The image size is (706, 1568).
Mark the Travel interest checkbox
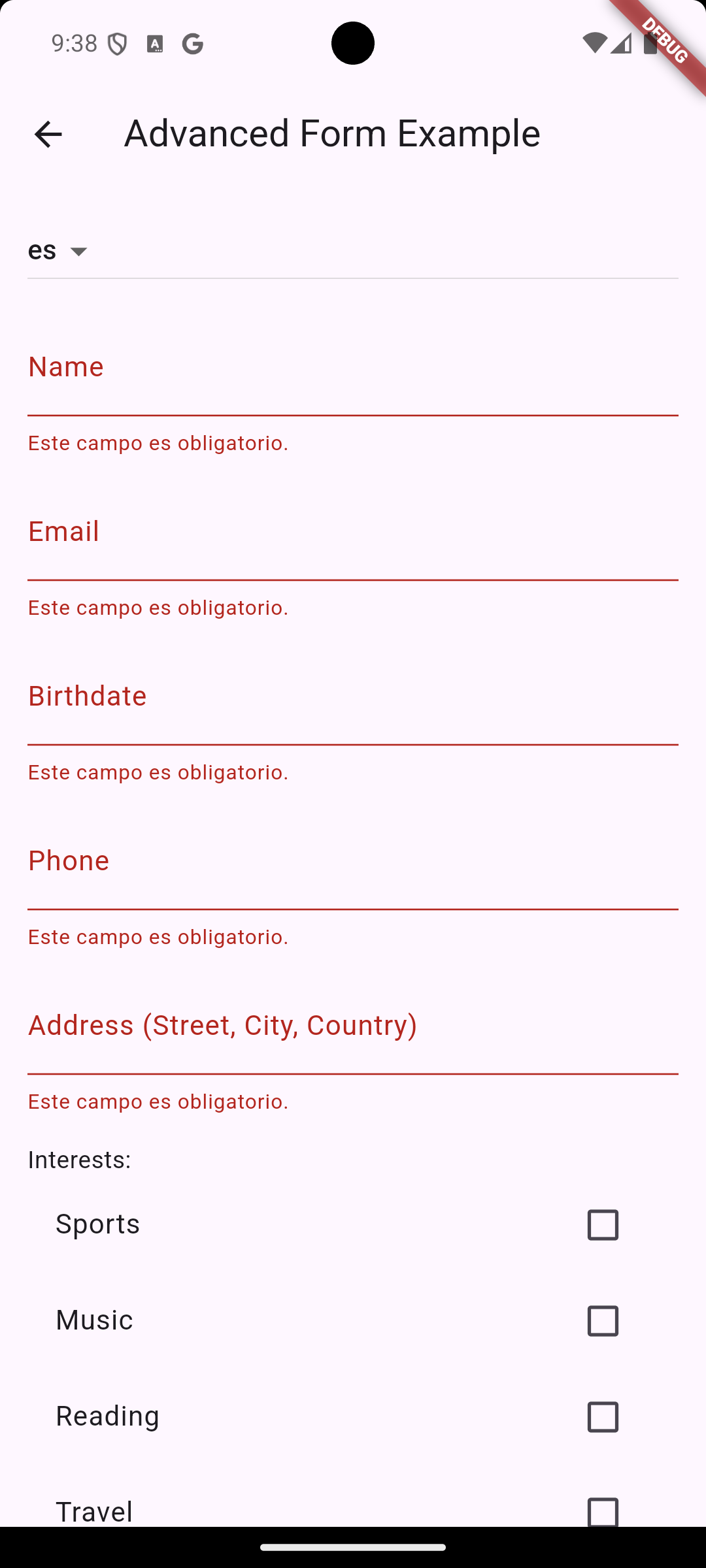coord(603,1511)
